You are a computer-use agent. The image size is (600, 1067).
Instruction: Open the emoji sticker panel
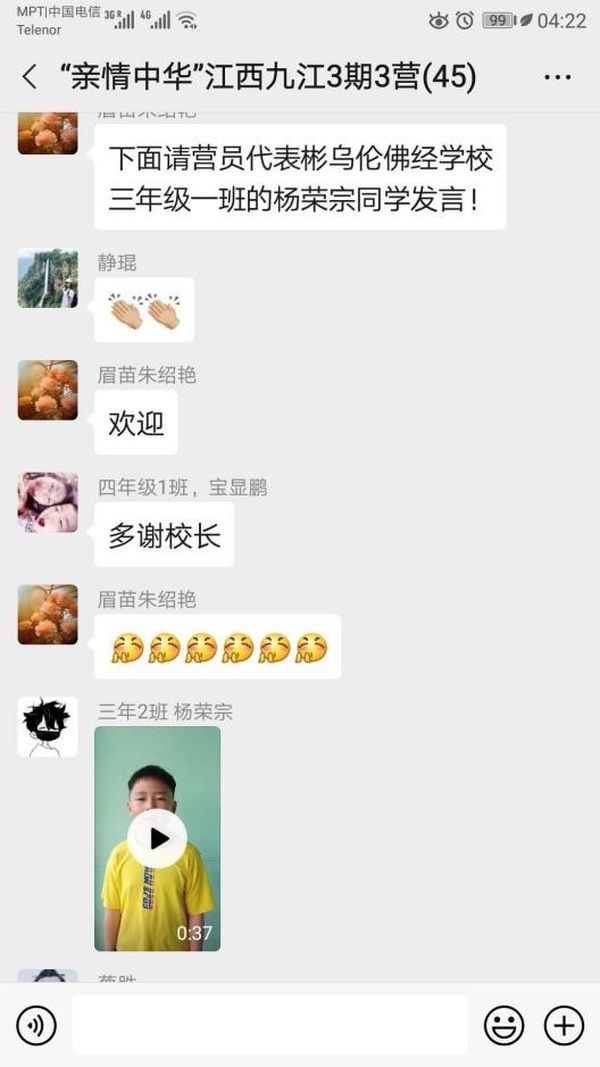coord(504,1025)
